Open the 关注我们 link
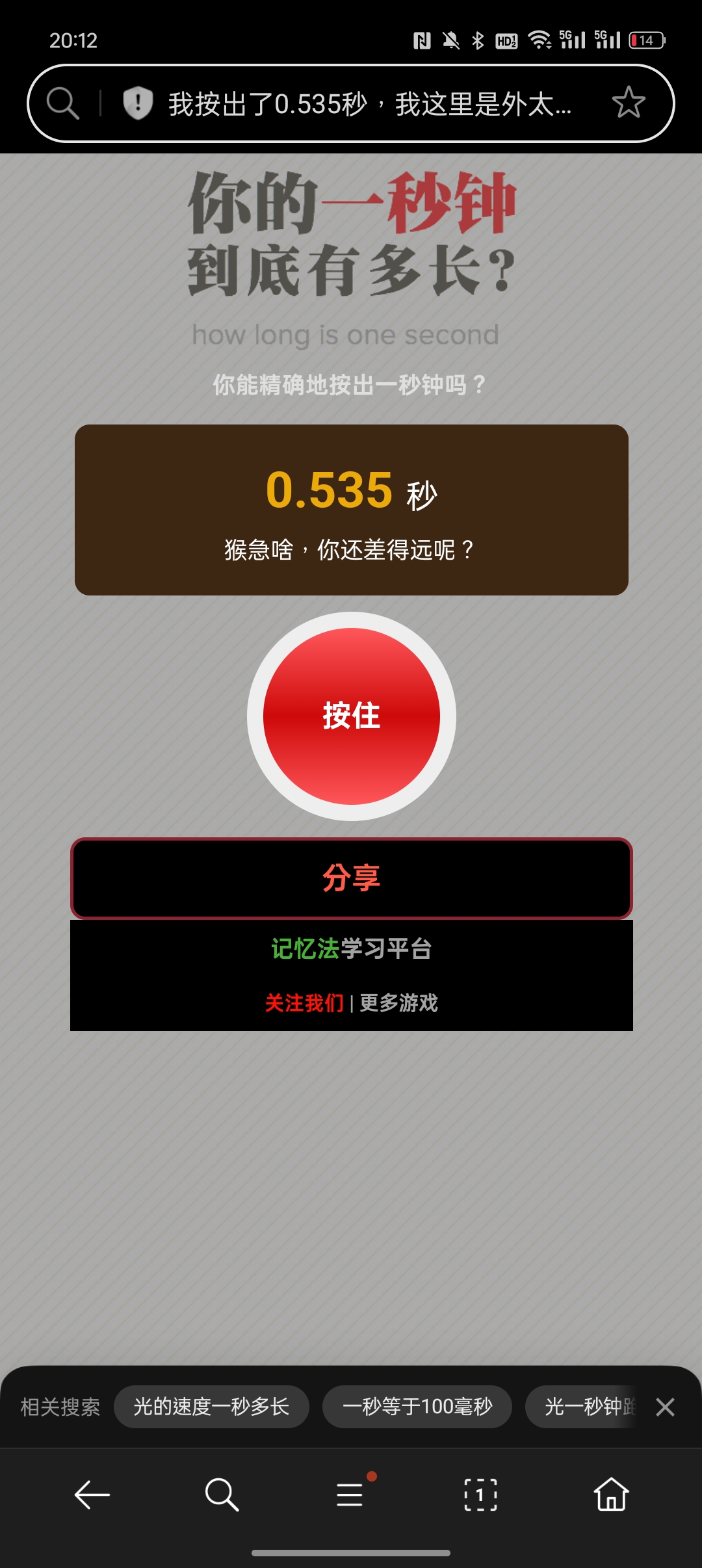 304,1002
